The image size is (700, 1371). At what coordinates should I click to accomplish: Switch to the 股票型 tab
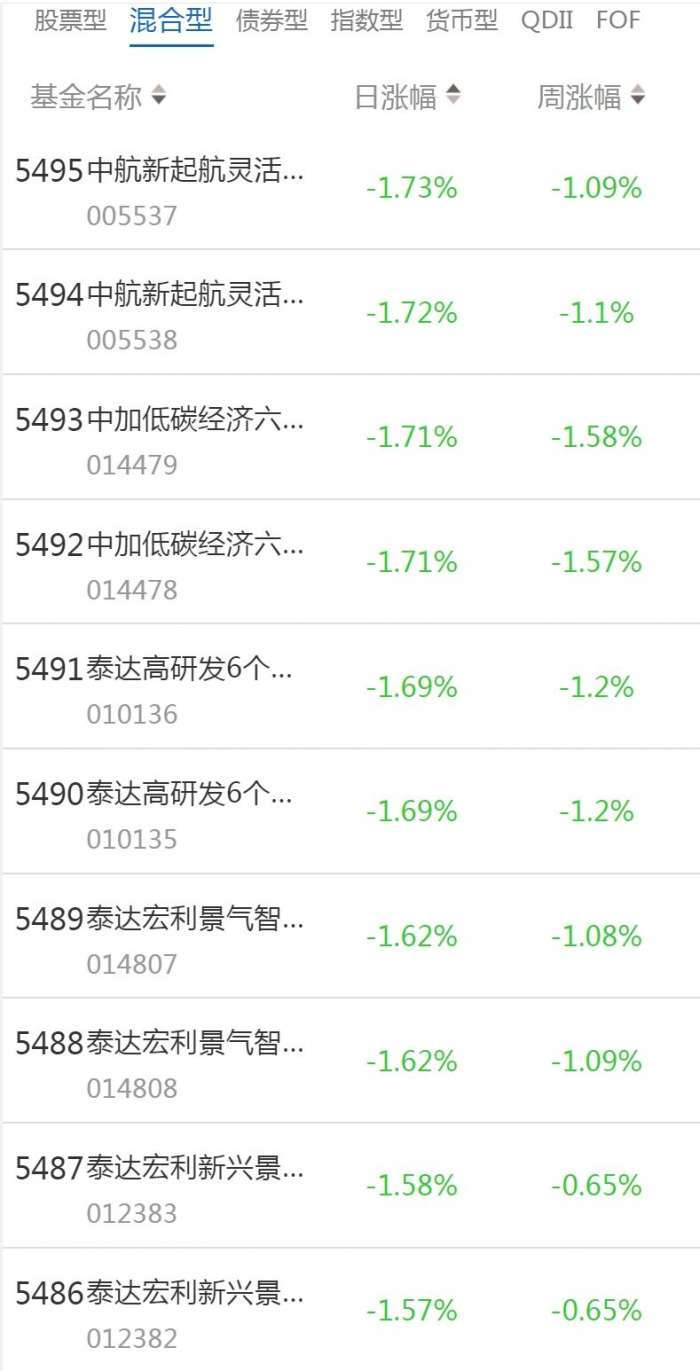point(70,21)
